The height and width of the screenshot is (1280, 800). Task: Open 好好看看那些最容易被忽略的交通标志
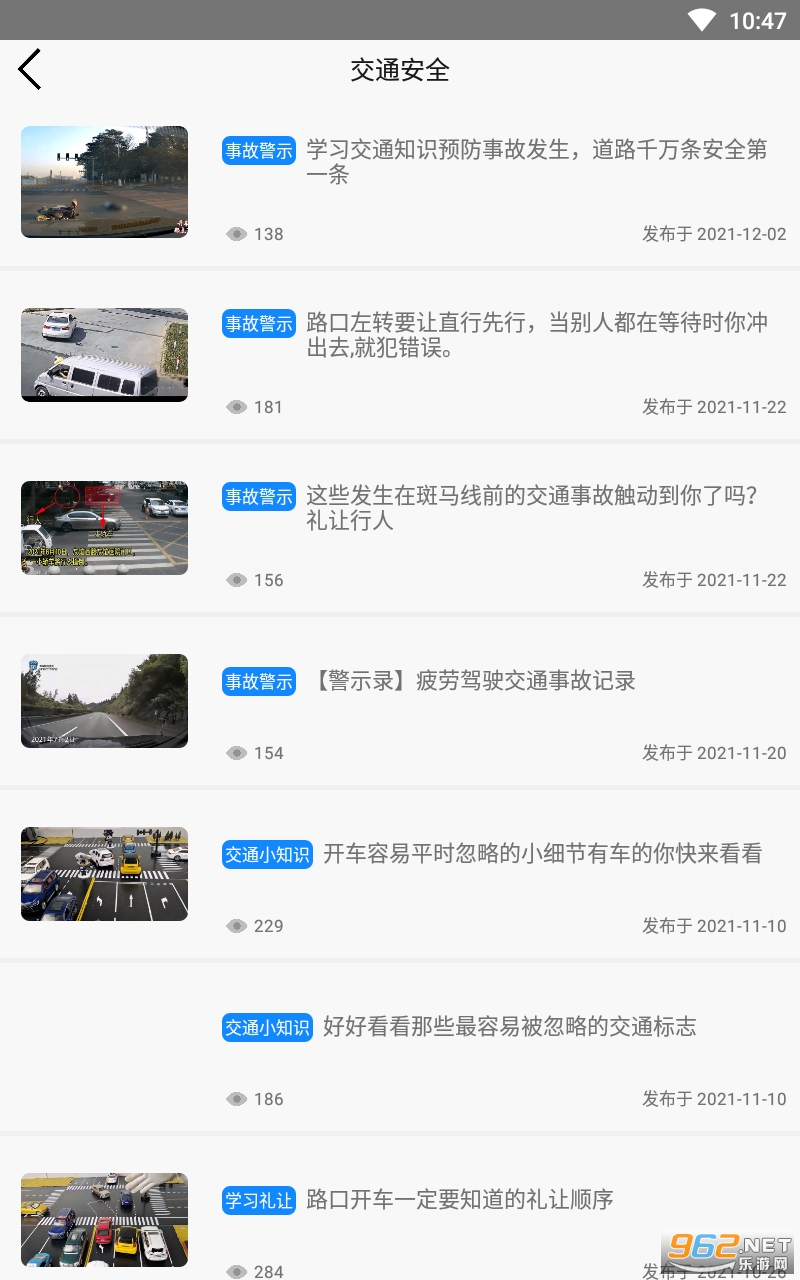pyautogui.click(x=509, y=1027)
